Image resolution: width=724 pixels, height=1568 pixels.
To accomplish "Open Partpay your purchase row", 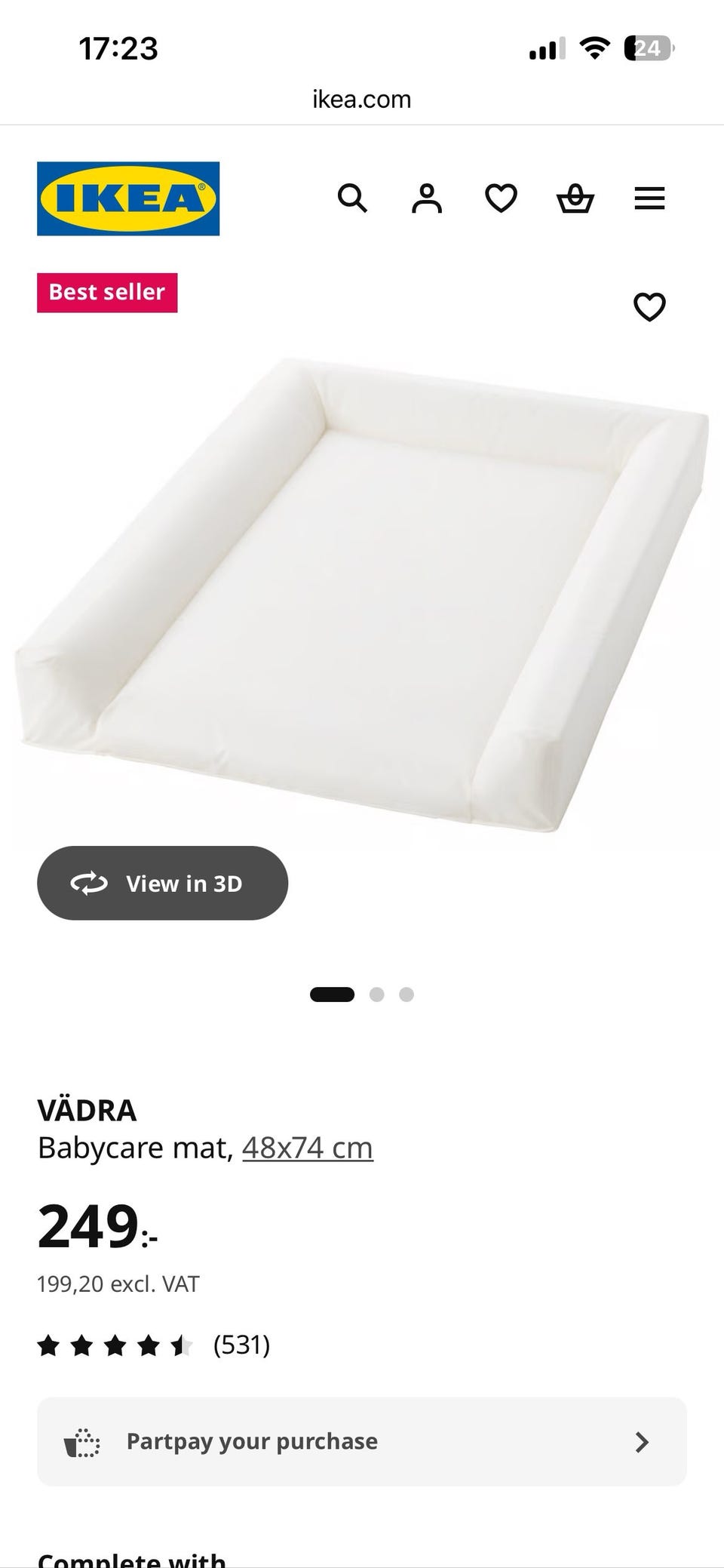I will click(x=362, y=1441).
